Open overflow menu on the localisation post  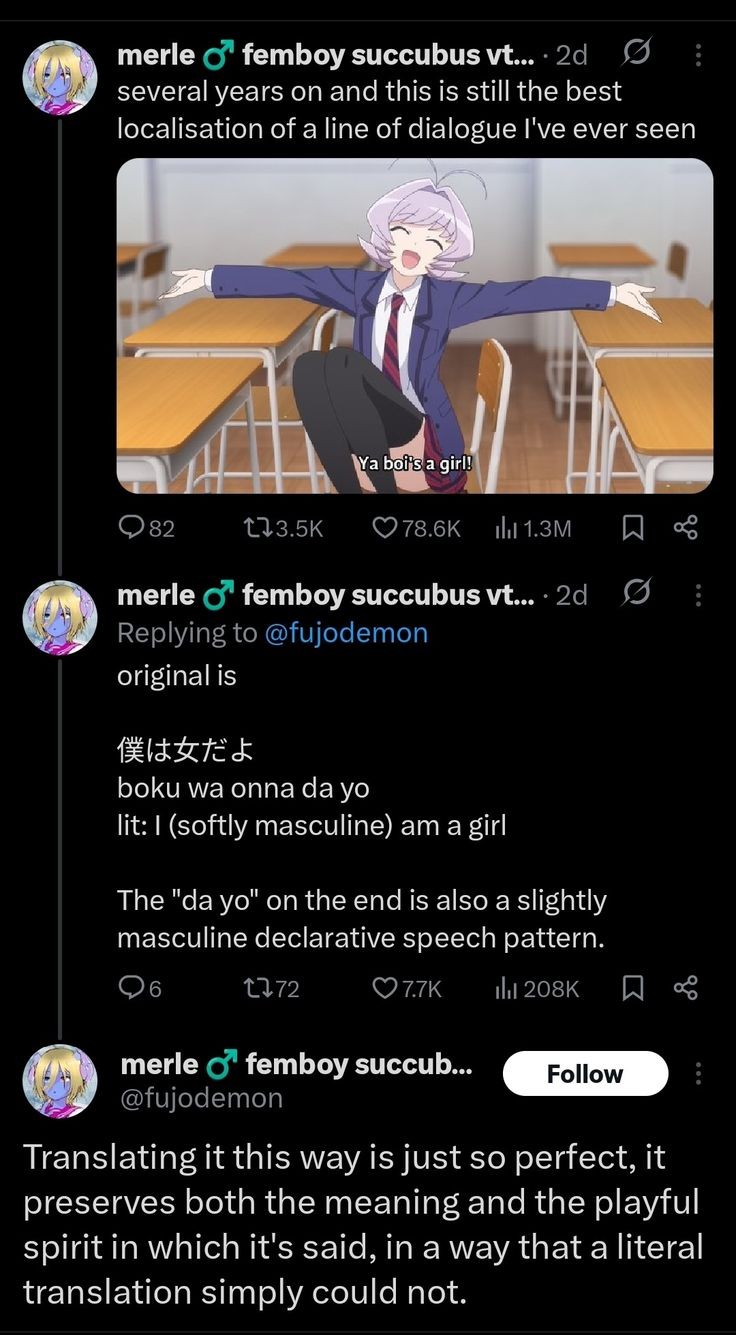[698, 56]
